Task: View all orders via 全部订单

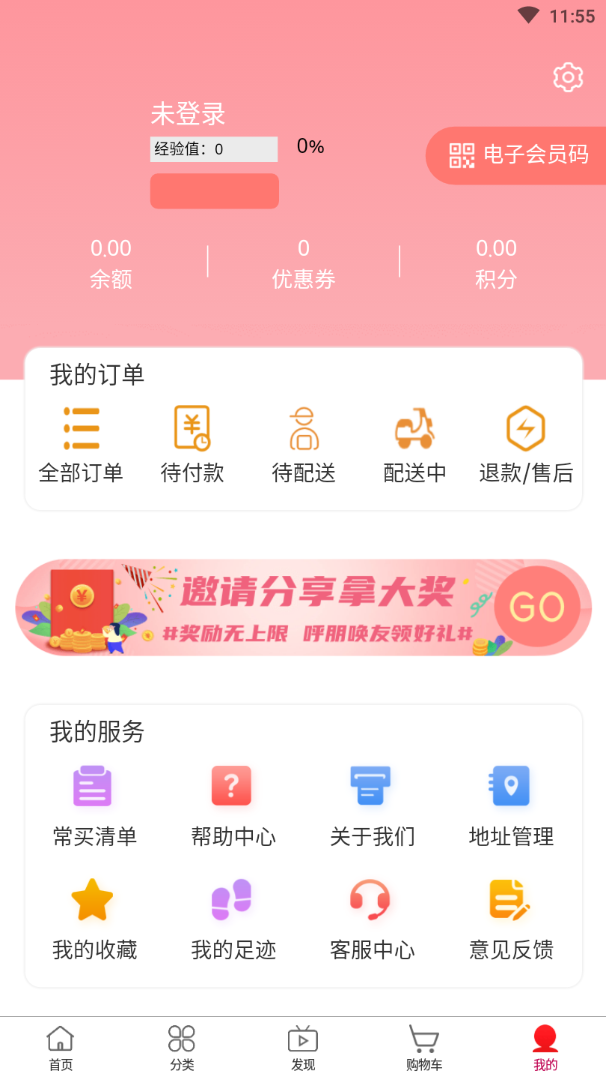Action: [x=81, y=444]
